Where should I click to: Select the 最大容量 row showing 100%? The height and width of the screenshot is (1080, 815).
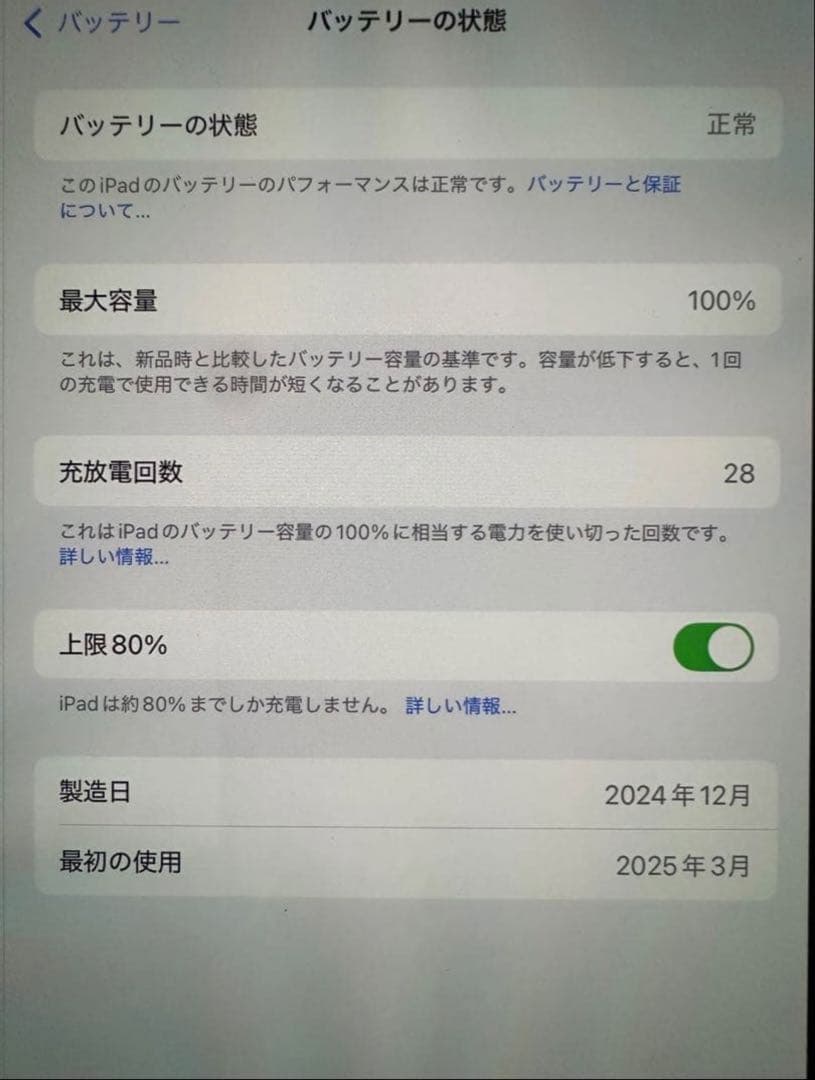click(x=400, y=298)
